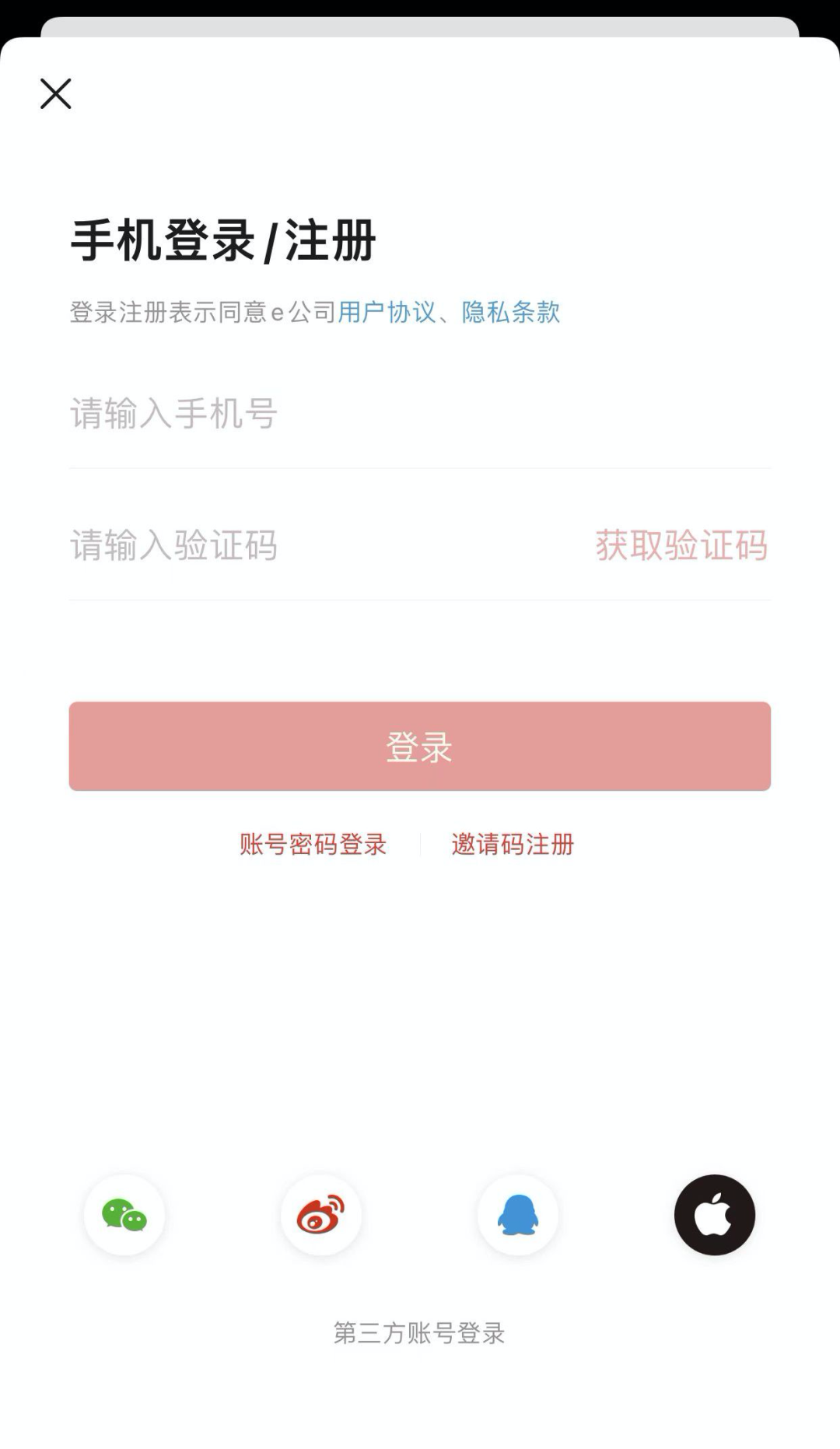This screenshot has width=840, height=1449.
Task: Close the login screen with X
Action: (54, 94)
